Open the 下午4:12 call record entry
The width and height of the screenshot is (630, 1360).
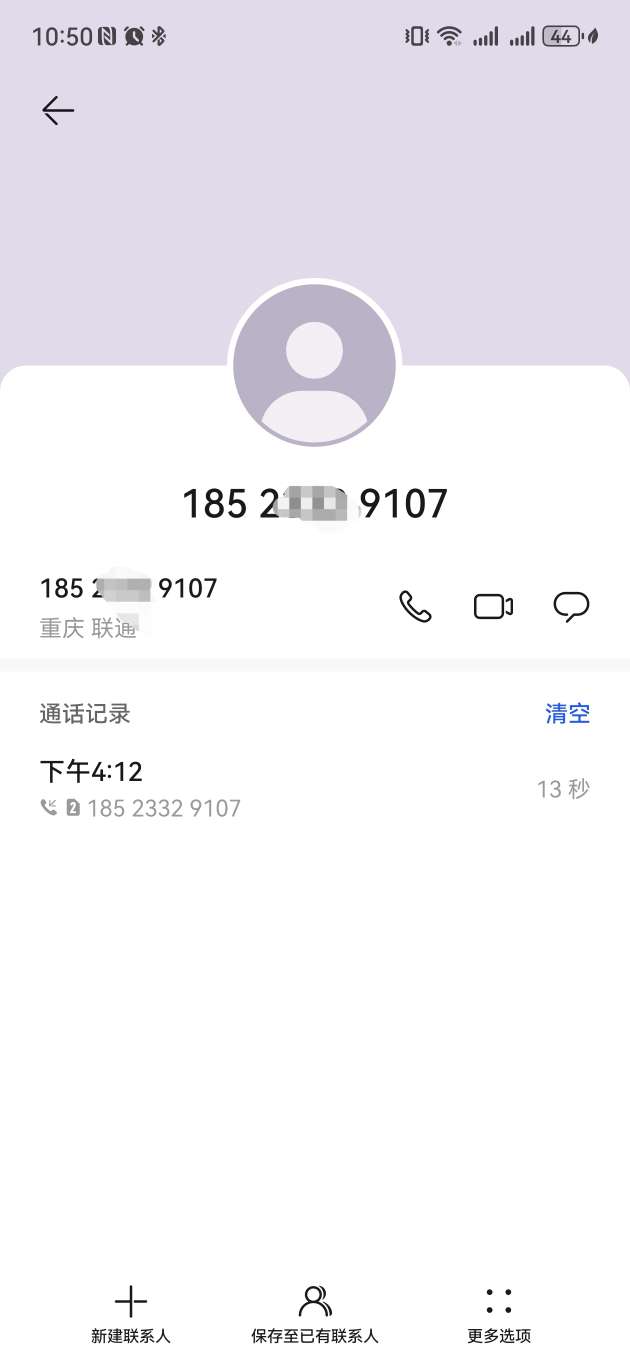(300, 789)
